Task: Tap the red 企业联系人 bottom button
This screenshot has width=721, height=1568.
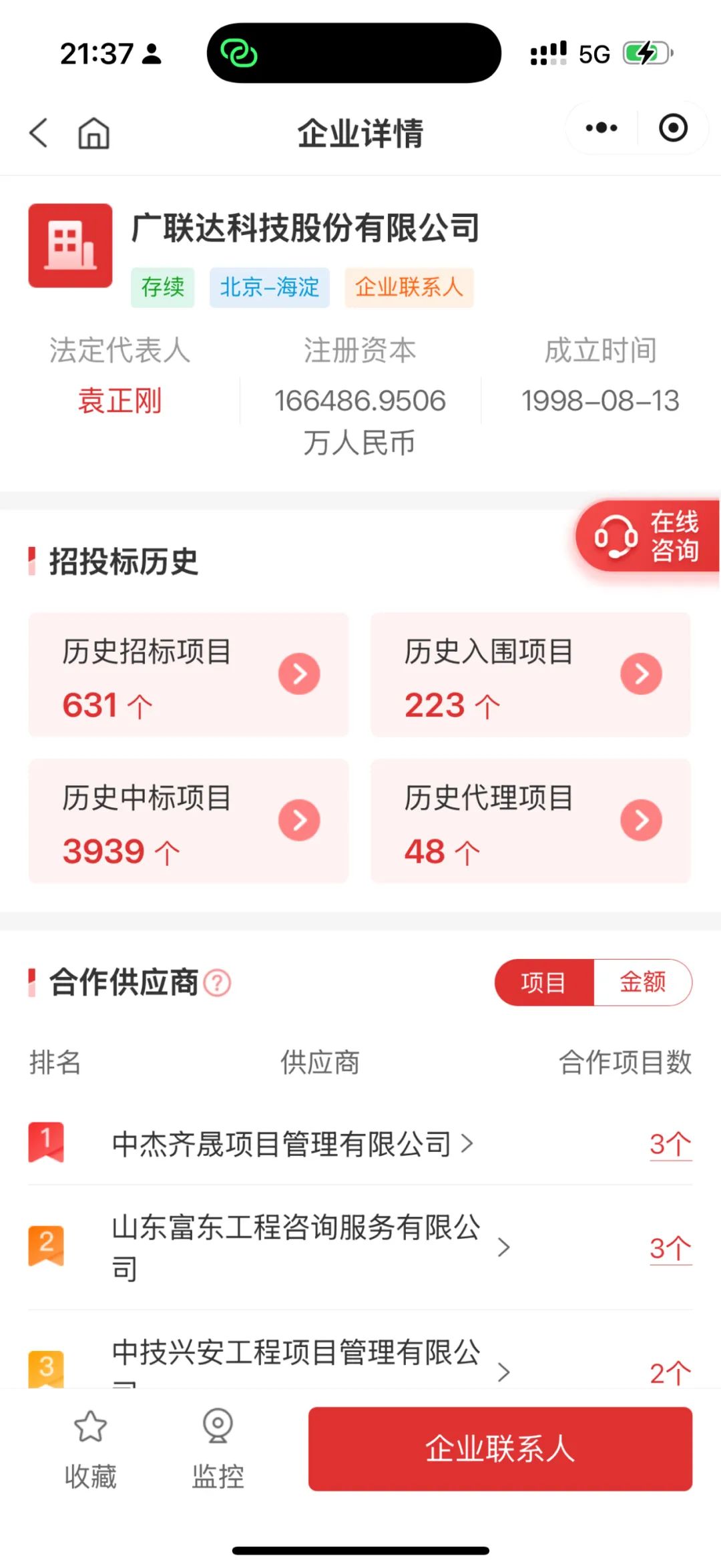Action: 500,1448
